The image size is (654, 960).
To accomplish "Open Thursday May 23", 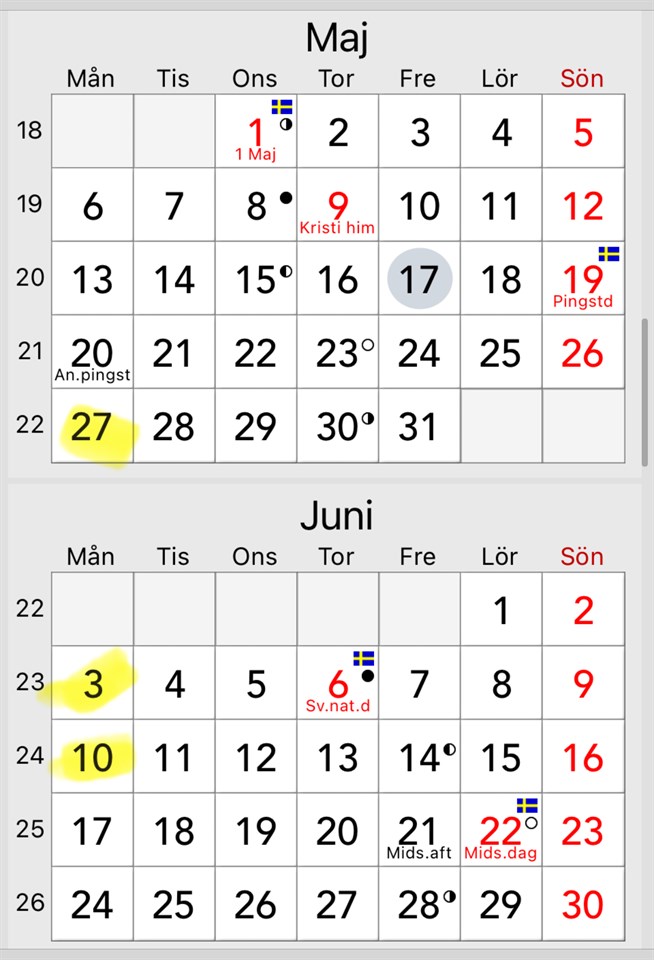I will point(338,353).
